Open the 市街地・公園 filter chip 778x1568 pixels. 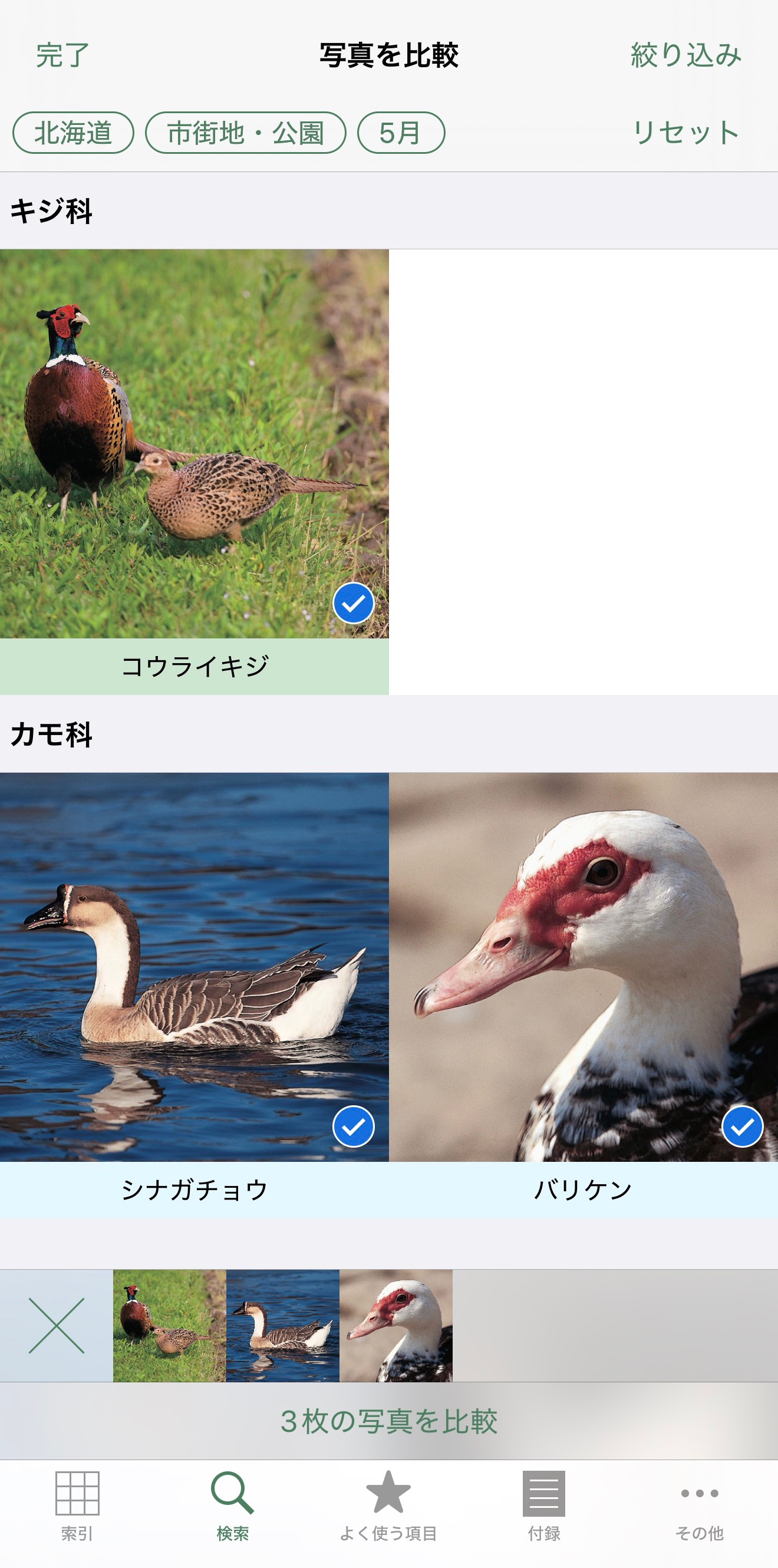(246, 133)
